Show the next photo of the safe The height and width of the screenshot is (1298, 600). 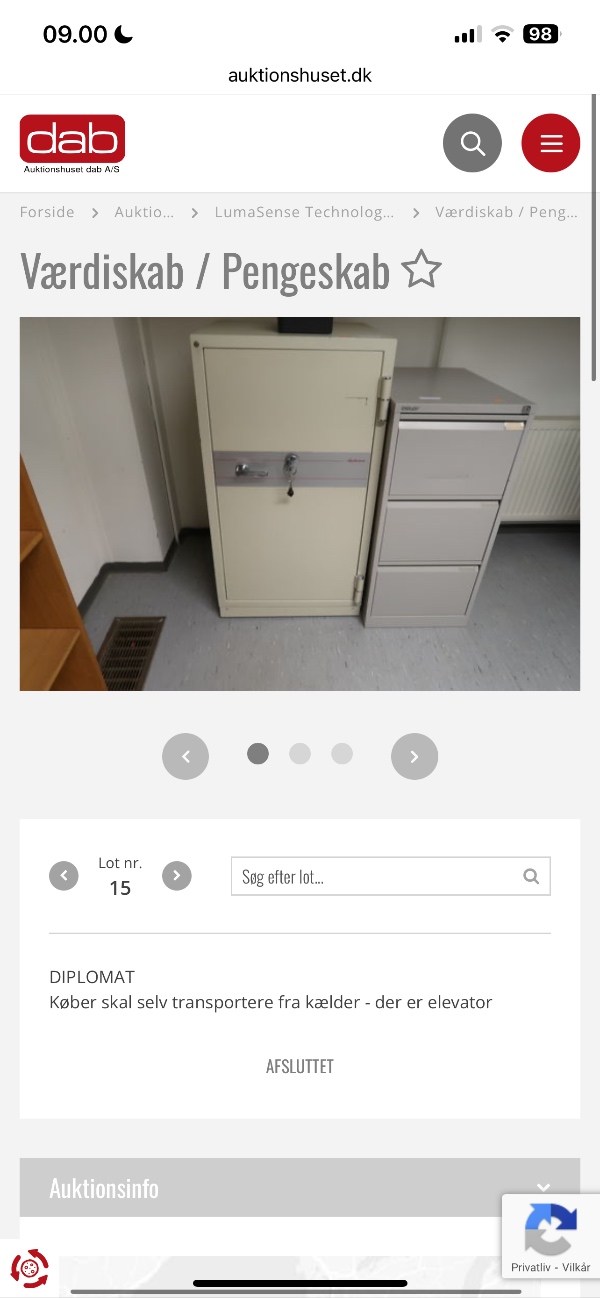tap(414, 756)
